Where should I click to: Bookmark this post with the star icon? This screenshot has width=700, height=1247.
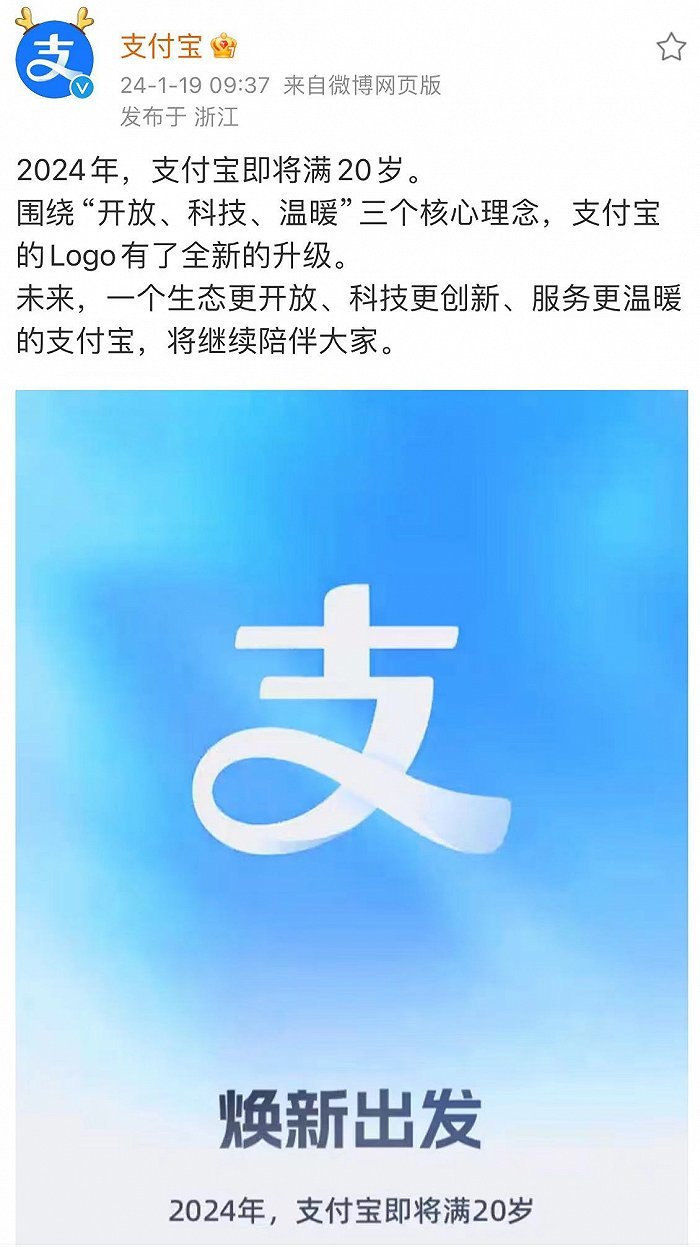(671, 47)
